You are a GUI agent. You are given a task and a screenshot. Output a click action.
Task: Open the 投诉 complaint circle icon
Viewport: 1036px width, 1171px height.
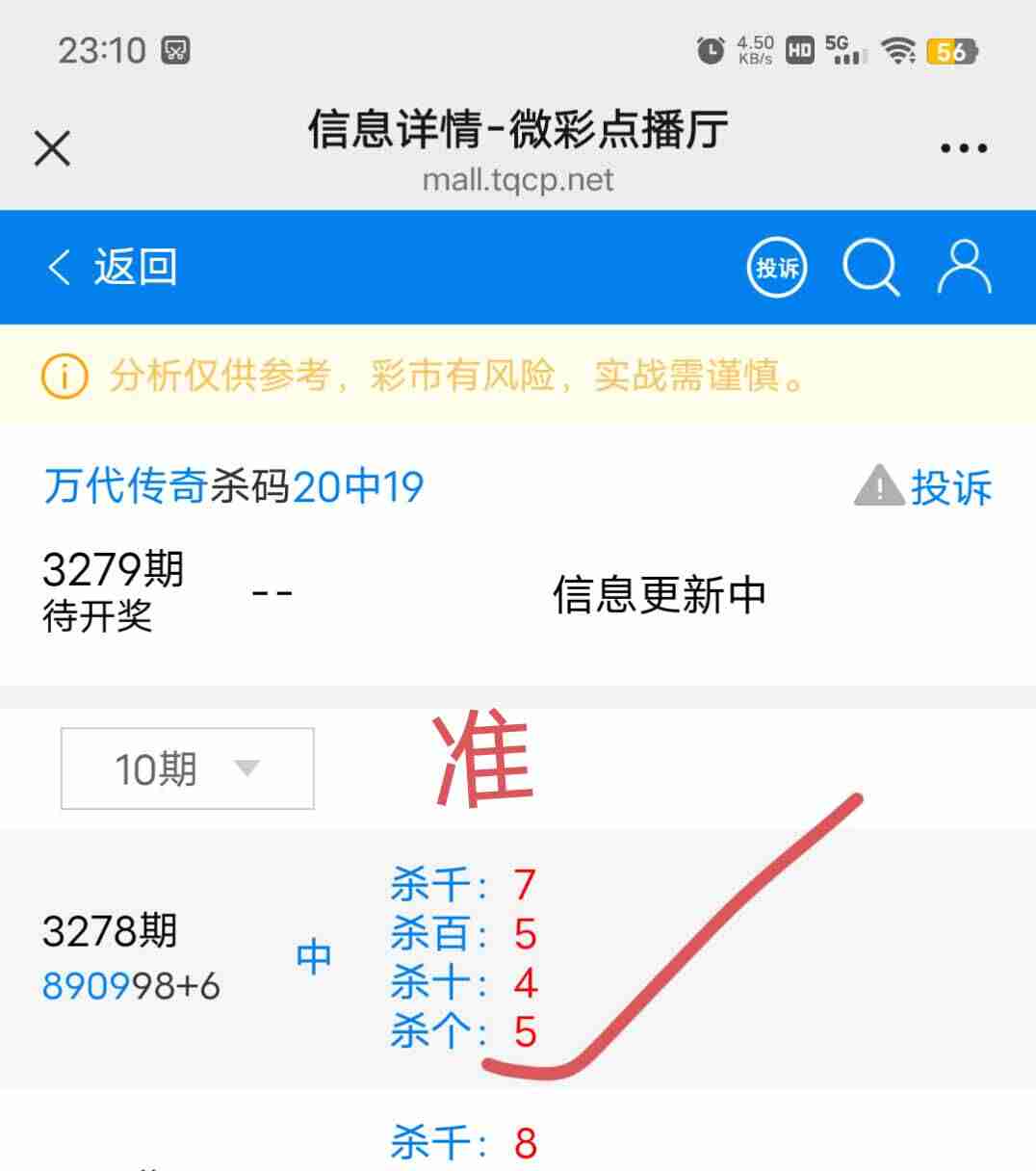point(776,268)
